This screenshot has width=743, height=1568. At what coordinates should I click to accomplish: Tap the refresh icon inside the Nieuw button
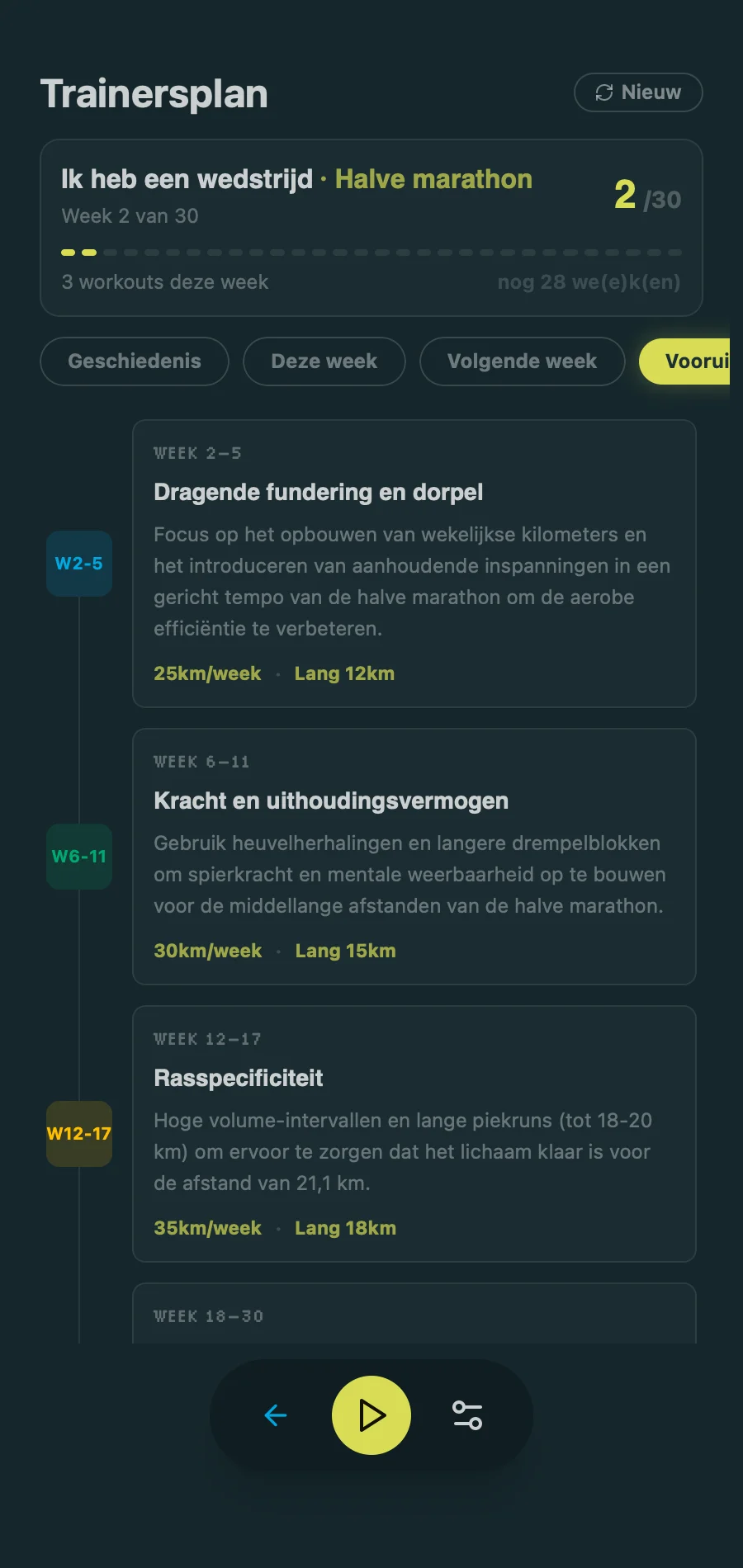click(603, 92)
